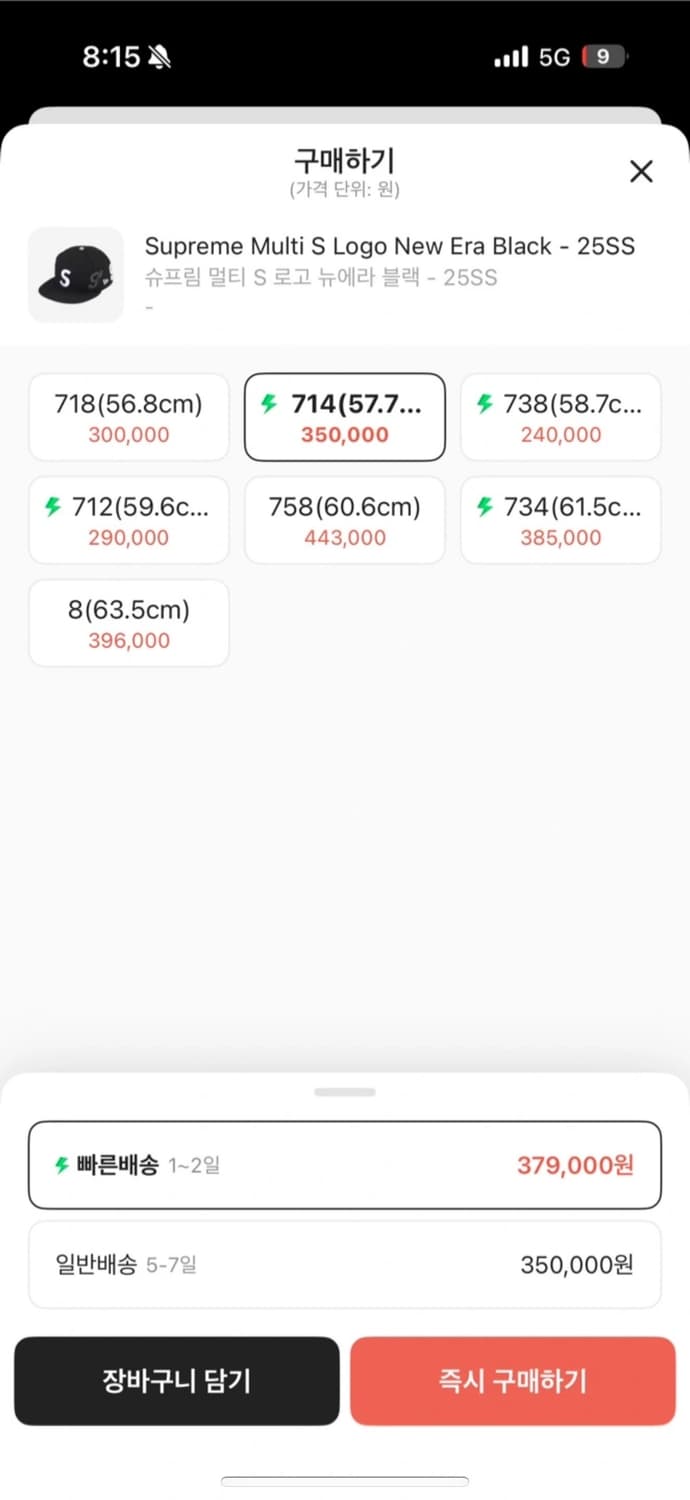The height and width of the screenshot is (1500, 690).
Task: Switch to 일반배송 5-7일 delivery
Action: click(x=344, y=1265)
